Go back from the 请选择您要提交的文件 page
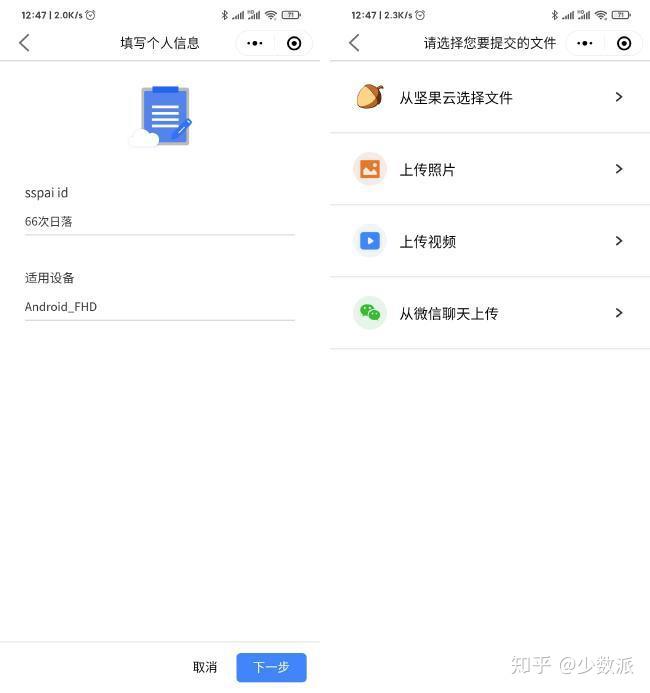The height and width of the screenshot is (693, 650). click(354, 43)
